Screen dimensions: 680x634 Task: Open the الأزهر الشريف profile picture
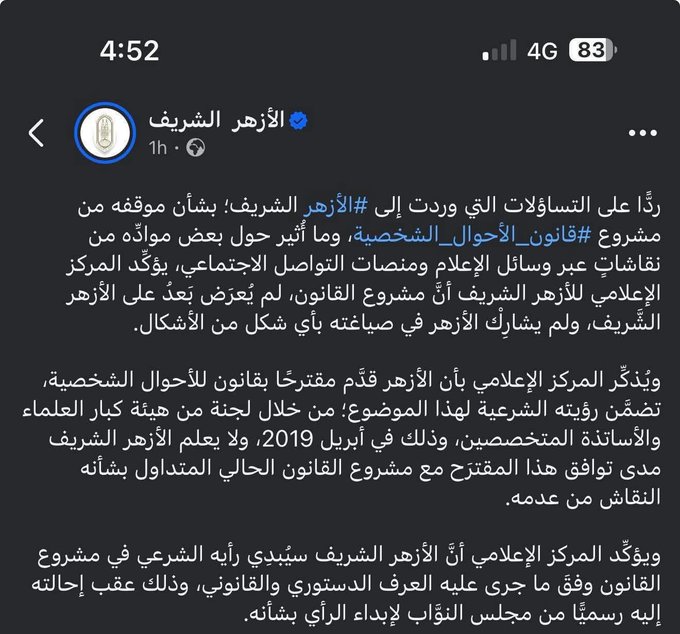point(105,133)
